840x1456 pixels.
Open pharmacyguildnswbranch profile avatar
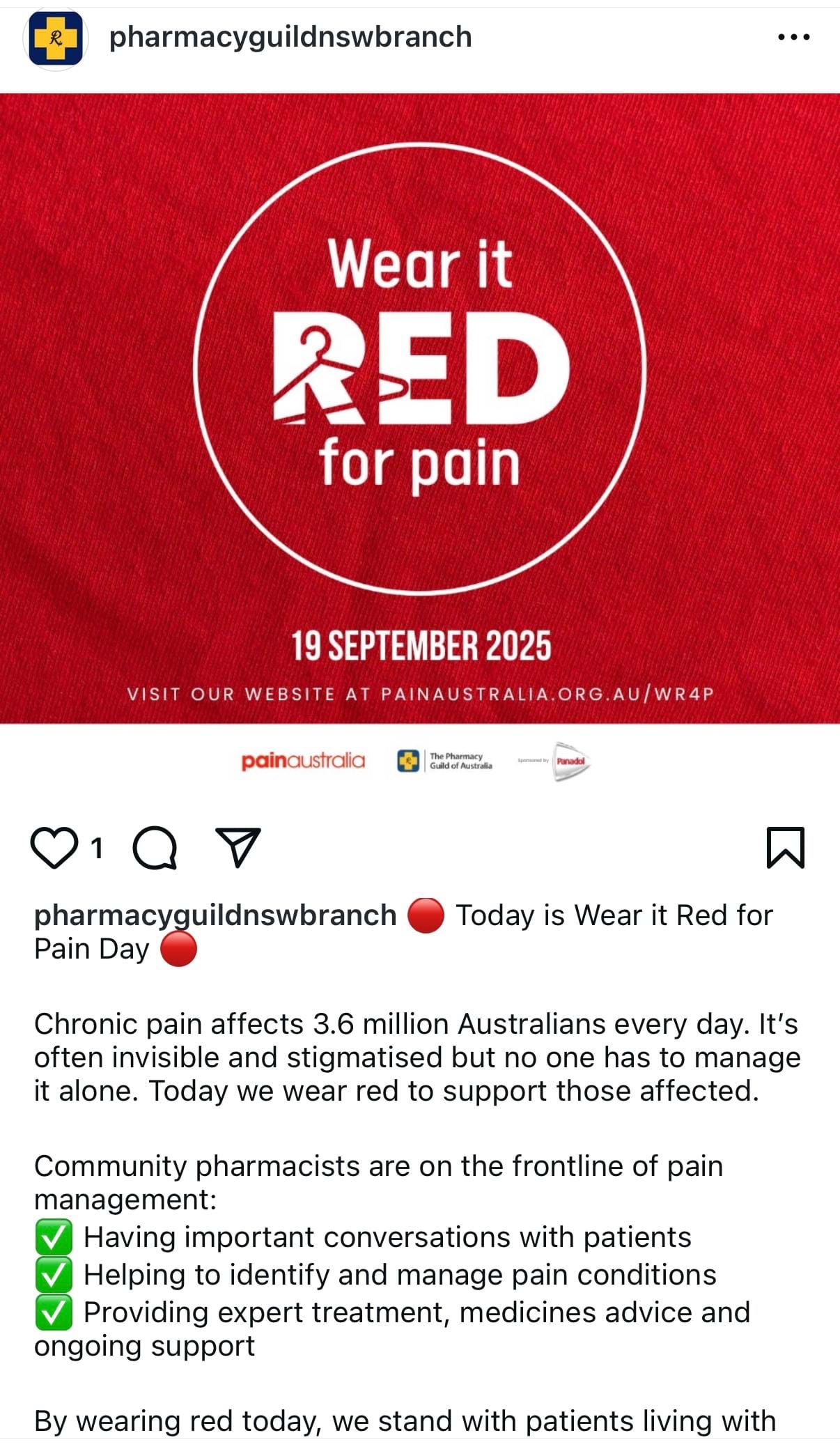point(55,38)
